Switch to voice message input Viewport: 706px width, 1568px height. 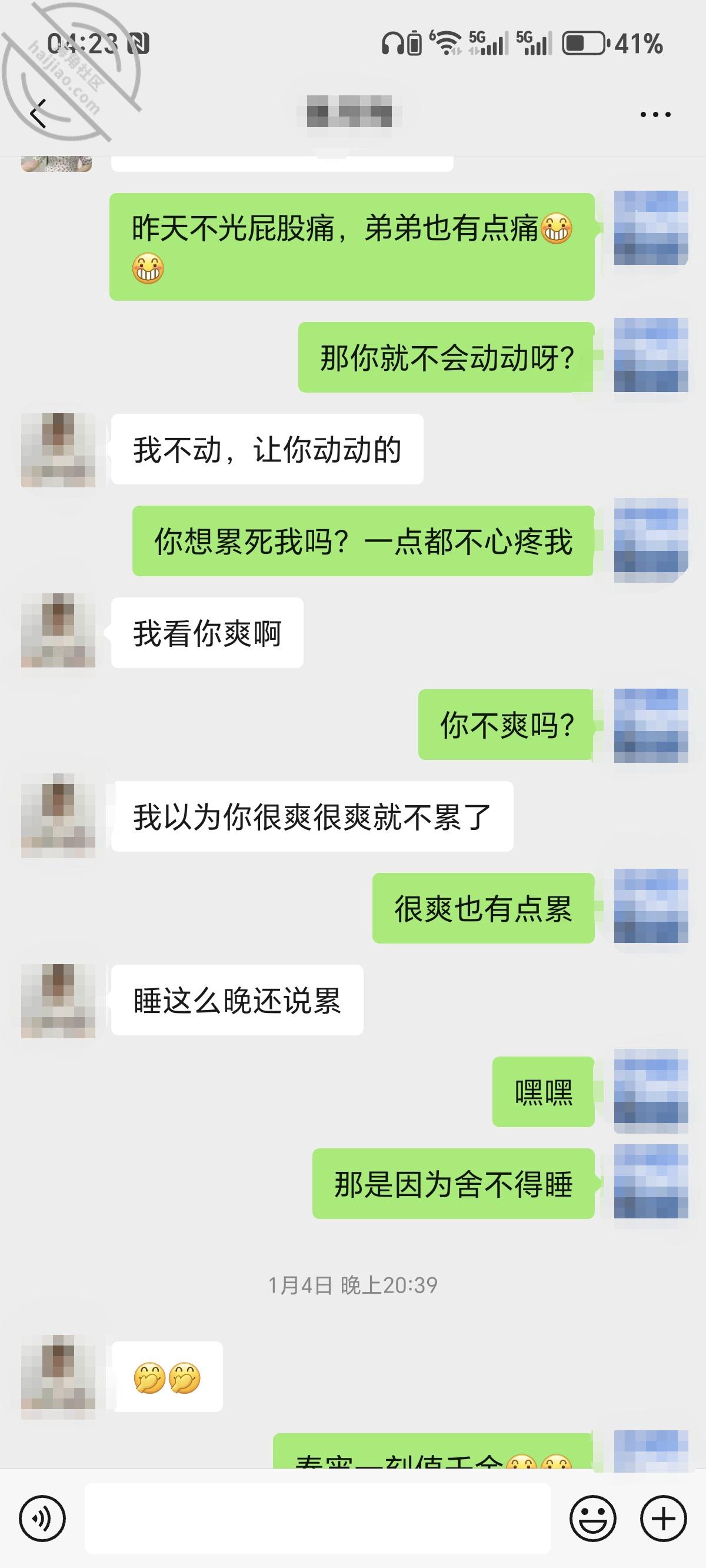[x=42, y=1519]
